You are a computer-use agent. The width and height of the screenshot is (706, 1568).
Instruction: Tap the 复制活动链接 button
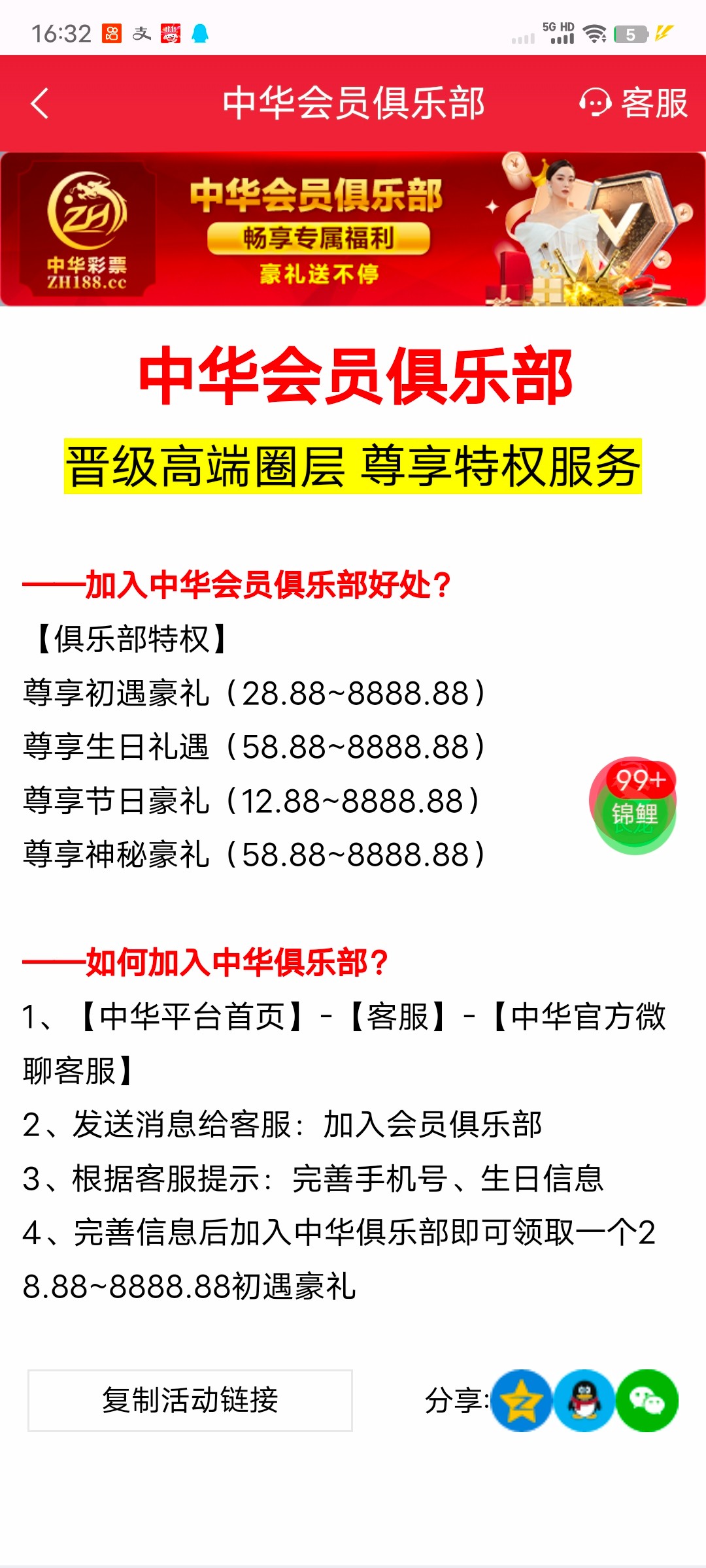(190, 1400)
